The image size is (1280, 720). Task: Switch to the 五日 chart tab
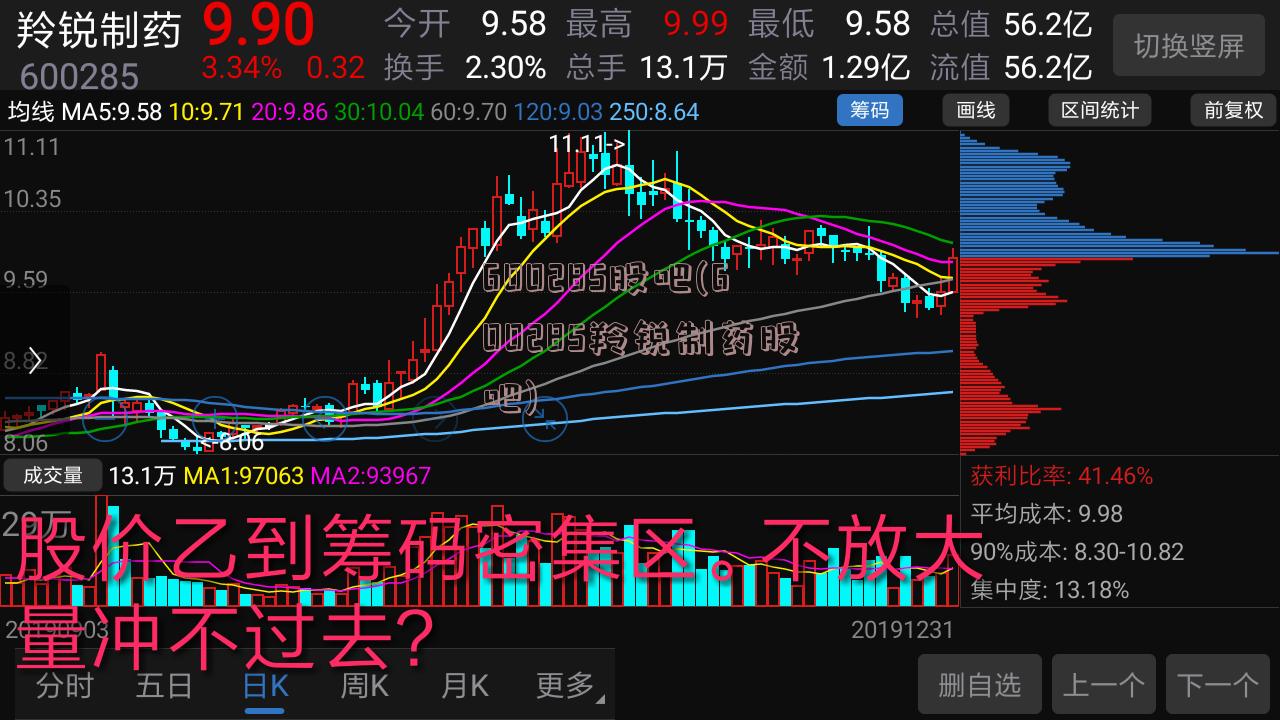164,686
